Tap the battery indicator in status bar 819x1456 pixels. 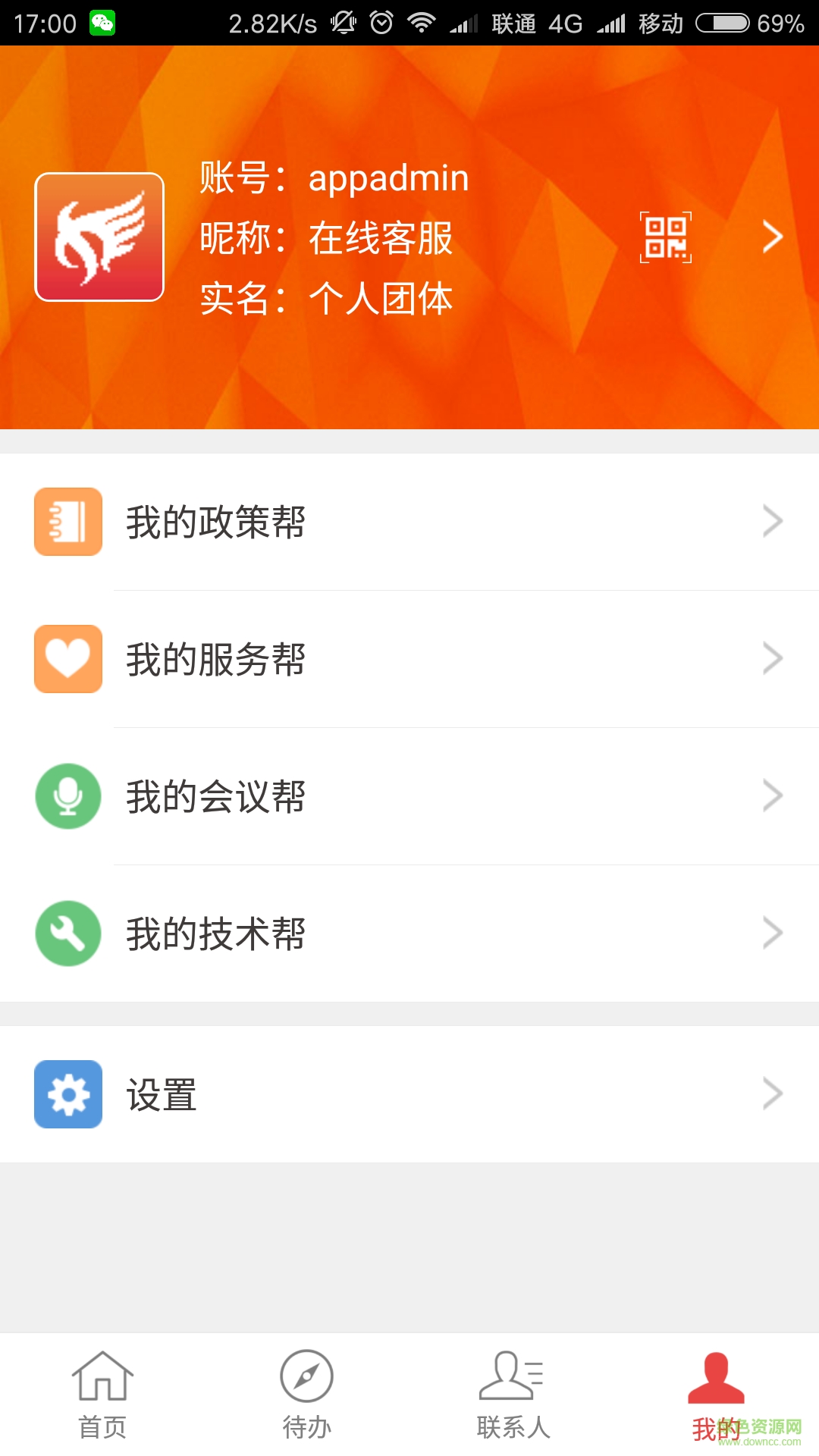click(720, 23)
